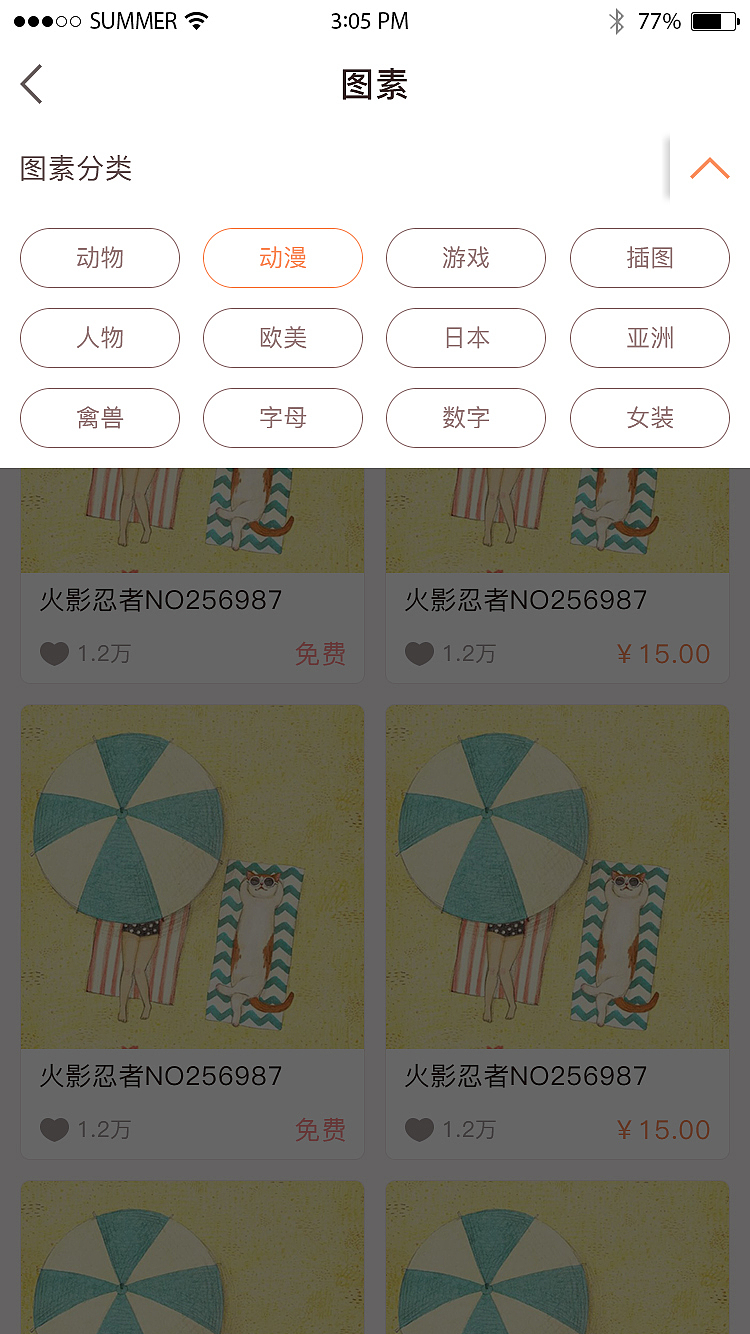Choose the 字母 filter button
Viewport: 750px width, 1334px height.
[x=283, y=418]
